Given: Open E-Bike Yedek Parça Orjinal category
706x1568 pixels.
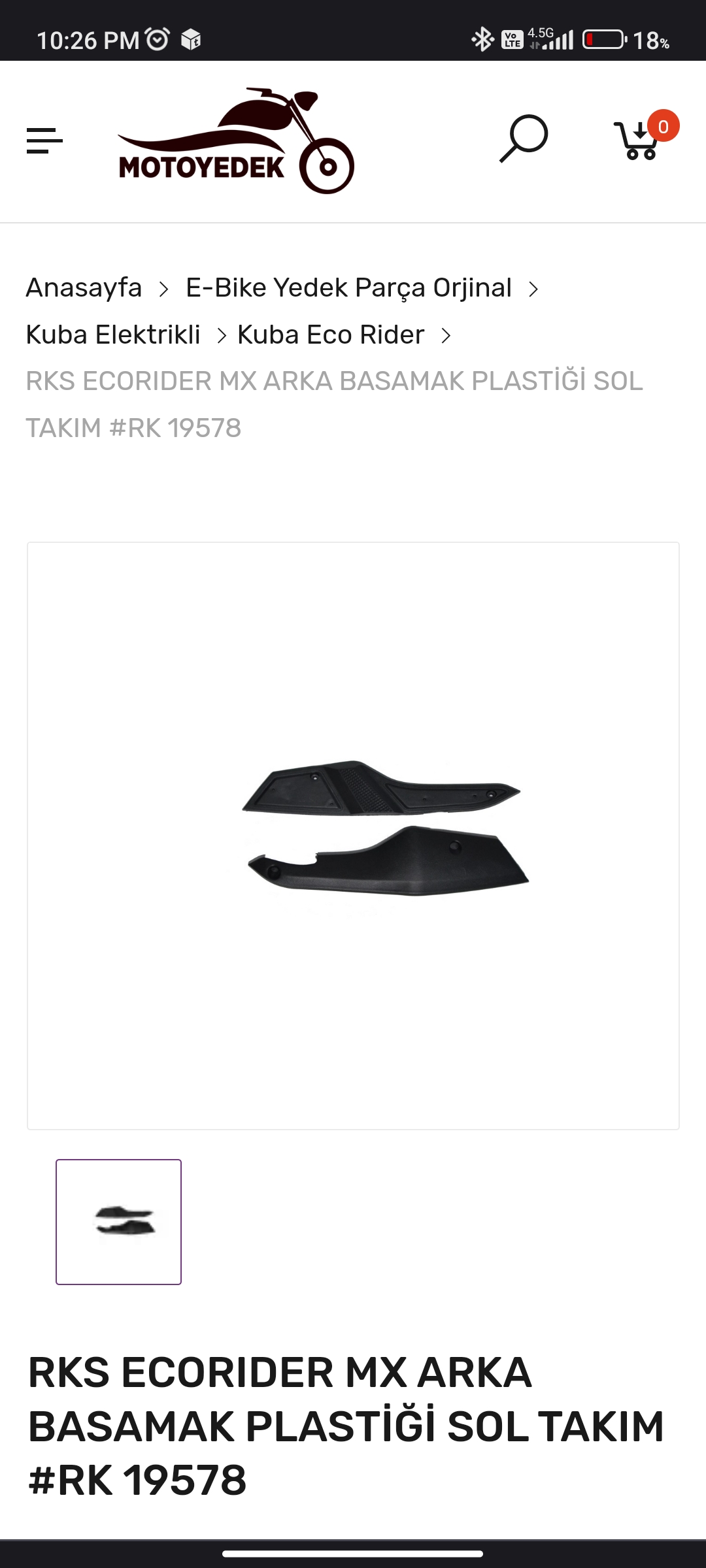Looking at the screenshot, I should (x=348, y=287).
